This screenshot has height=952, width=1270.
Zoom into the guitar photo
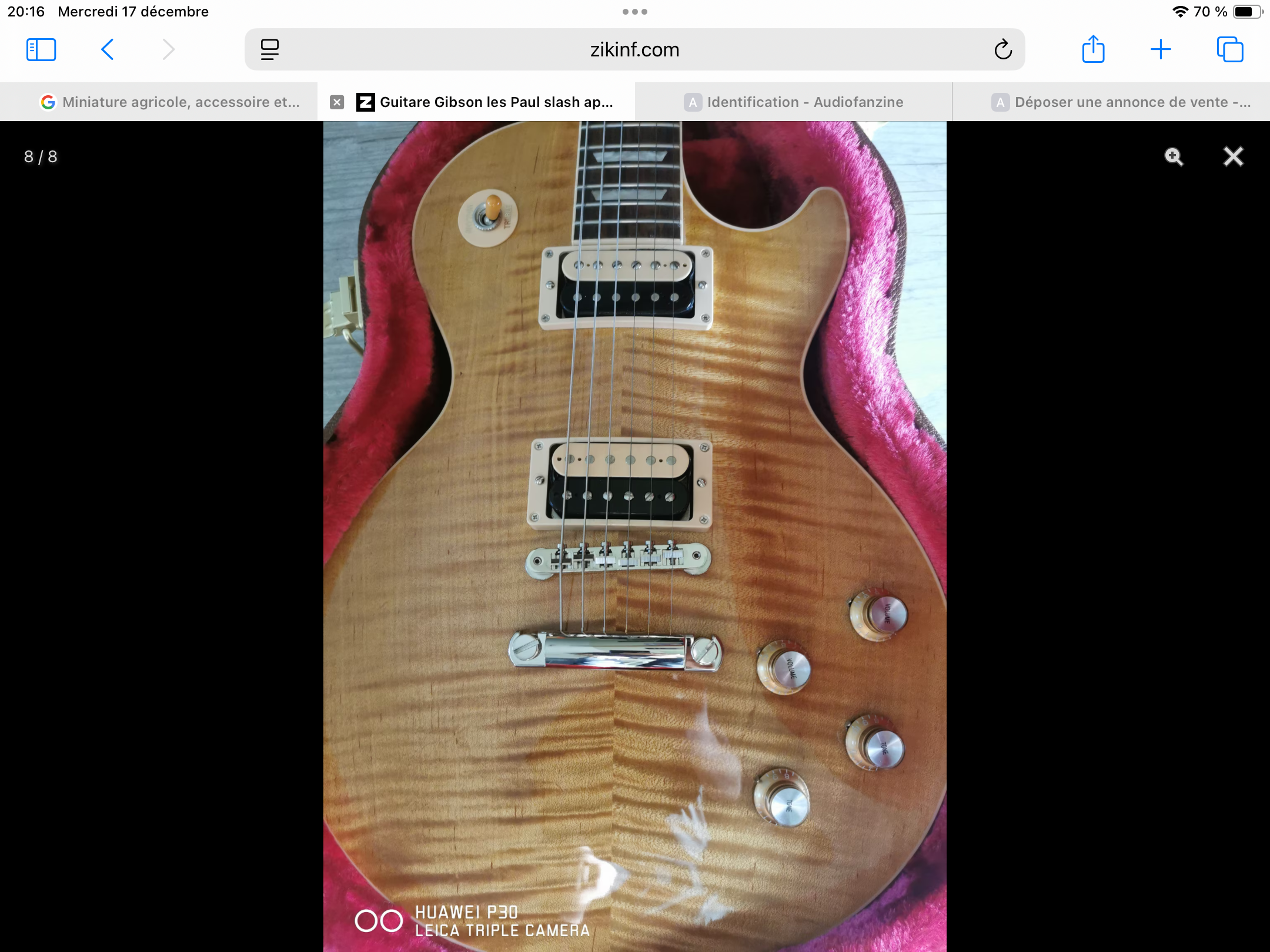(1174, 157)
